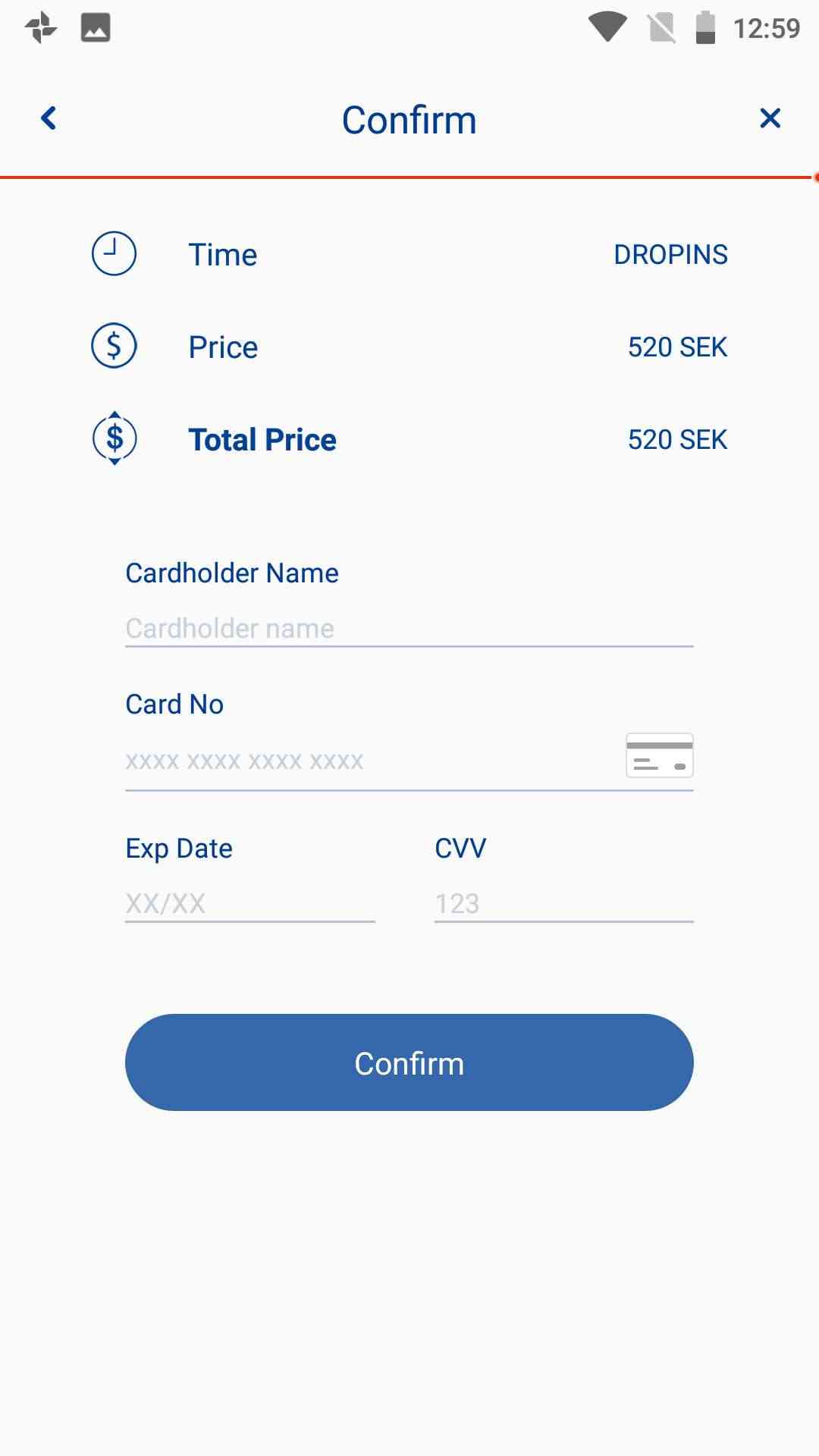Enter the Exp Date field
The width and height of the screenshot is (819, 1456).
click(249, 903)
